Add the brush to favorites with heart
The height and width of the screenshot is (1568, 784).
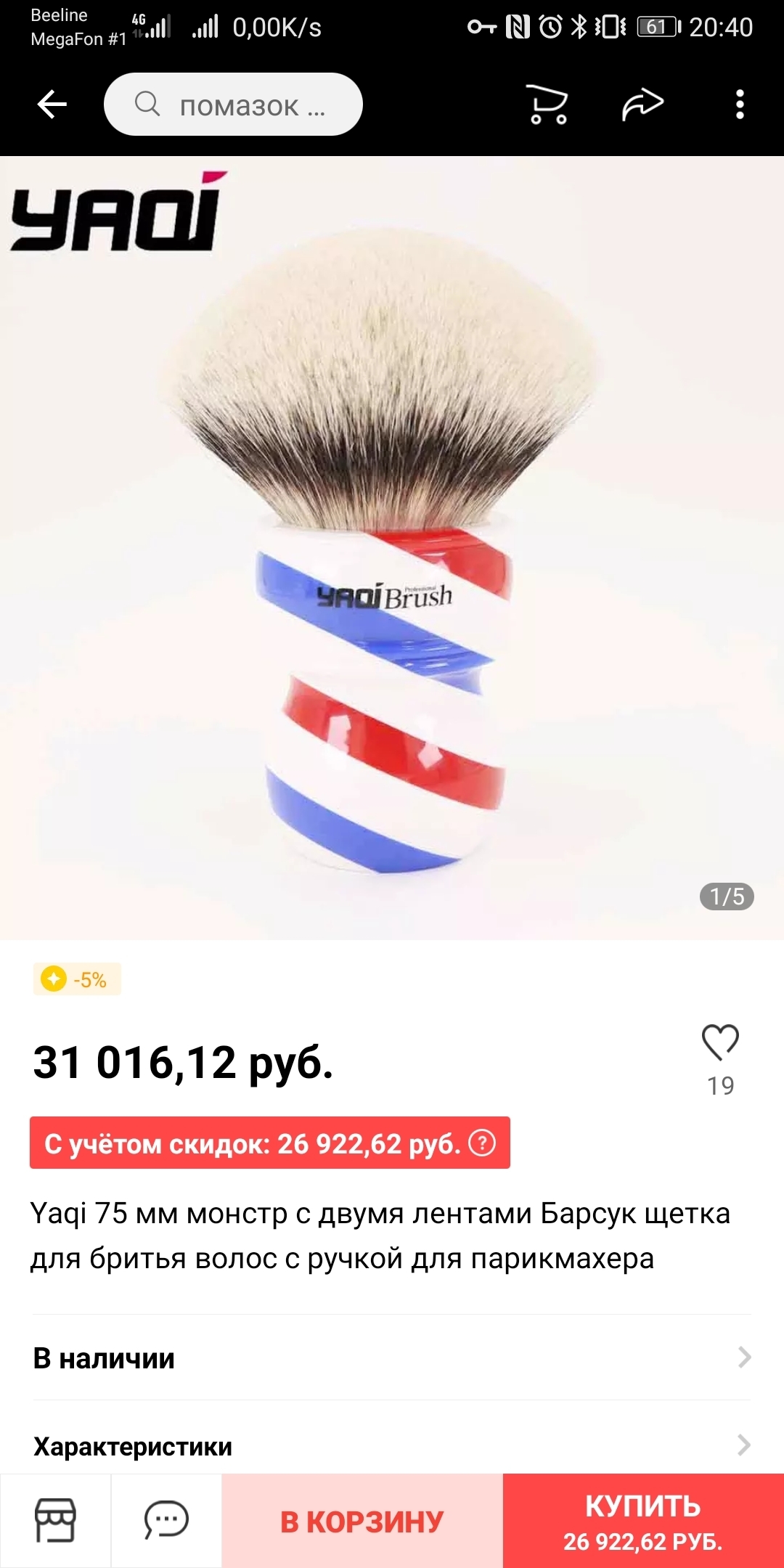point(720,1043)
